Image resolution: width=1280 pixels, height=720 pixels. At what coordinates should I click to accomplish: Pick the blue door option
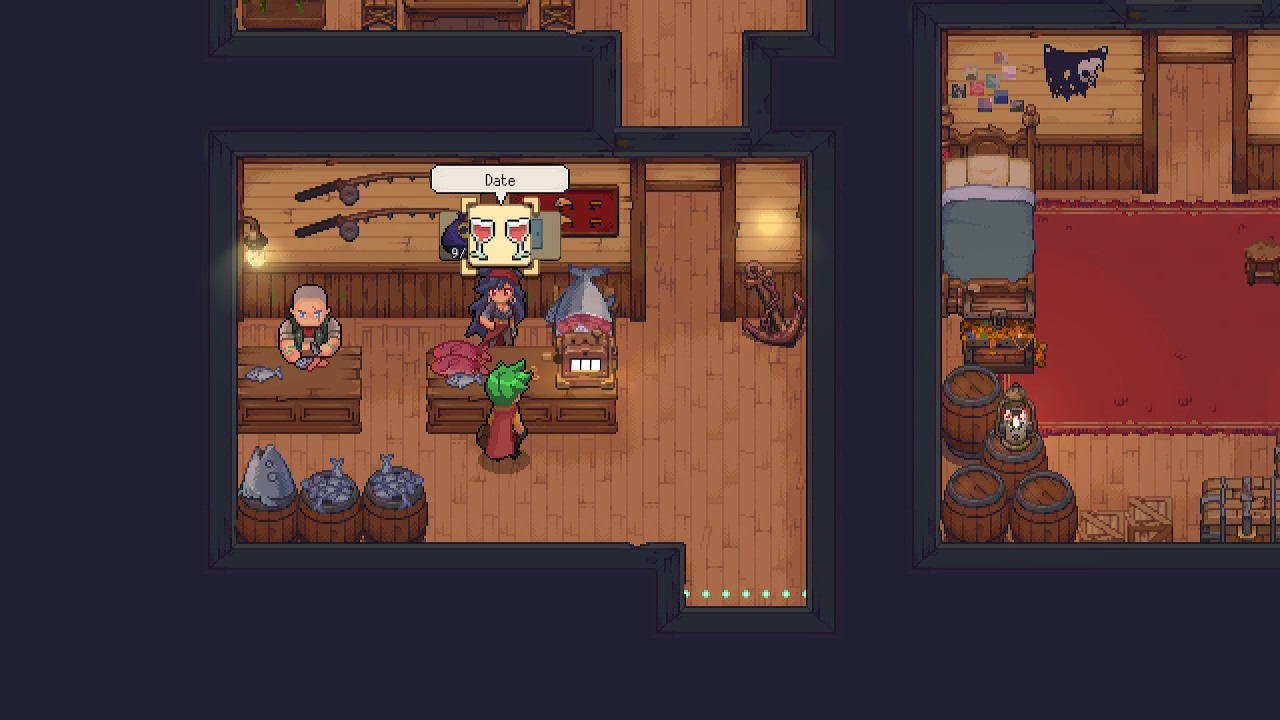[x=538, y=234]
